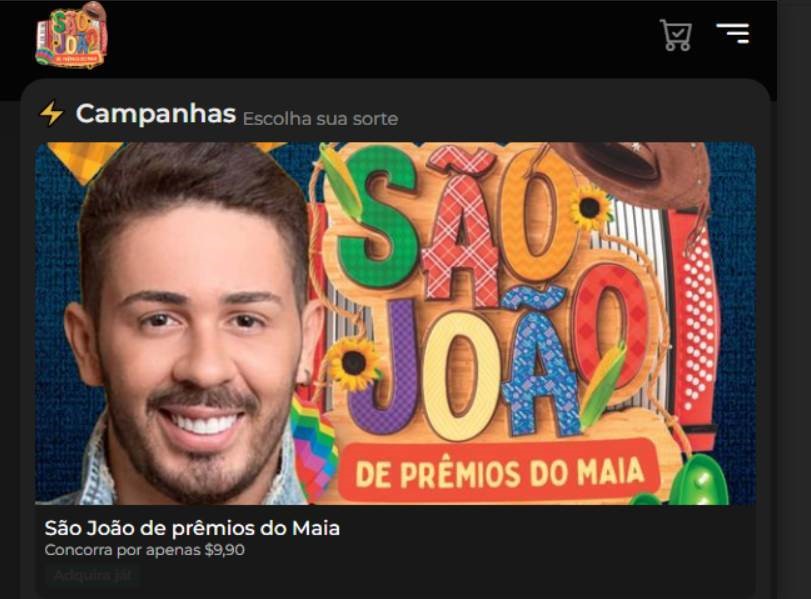The width and height of the screenshot is (811, 599).
Task: Open the hamburger menu
Action: pos(733,34)
